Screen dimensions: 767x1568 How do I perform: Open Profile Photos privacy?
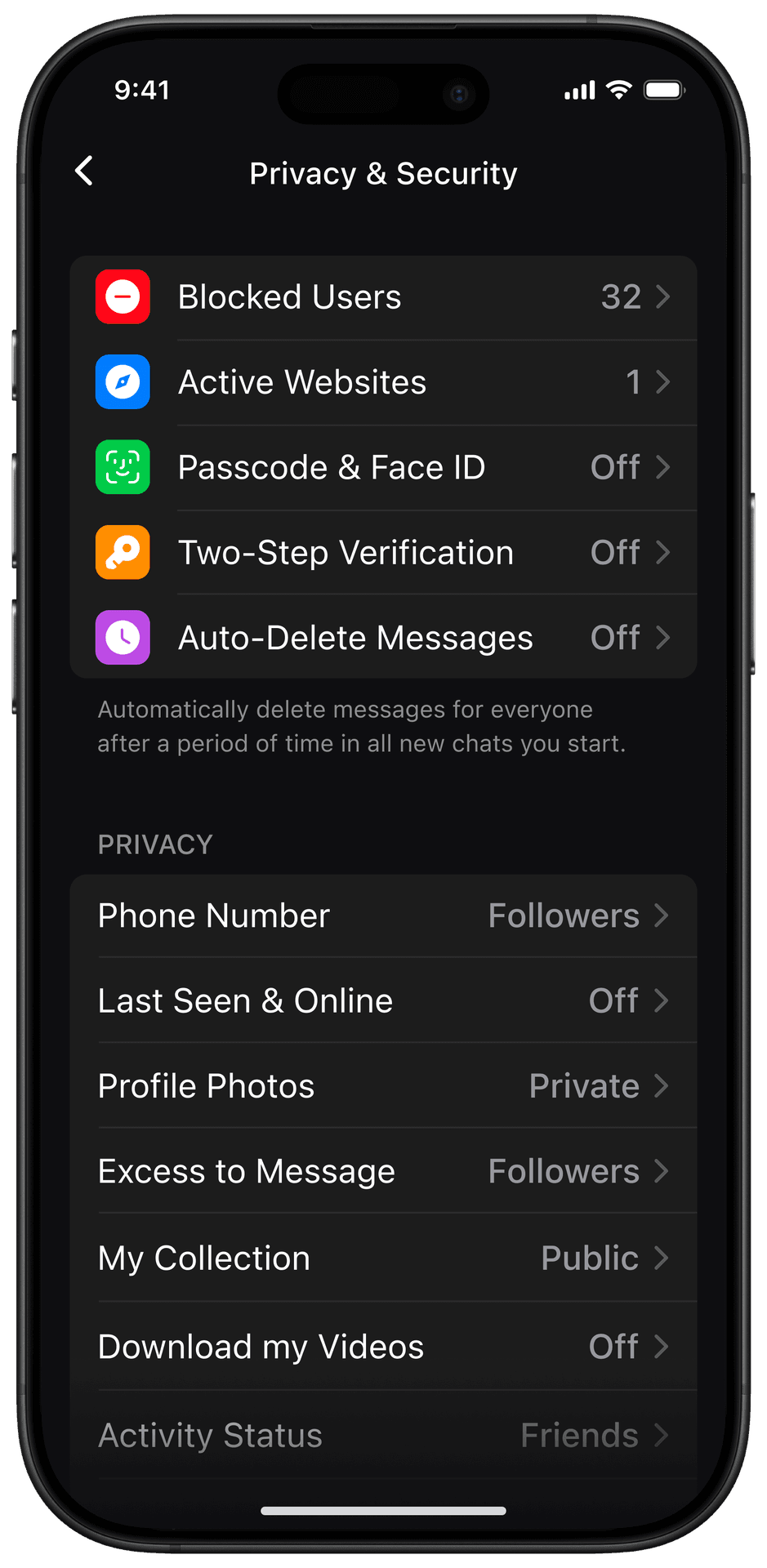(x=382, y=1086)
